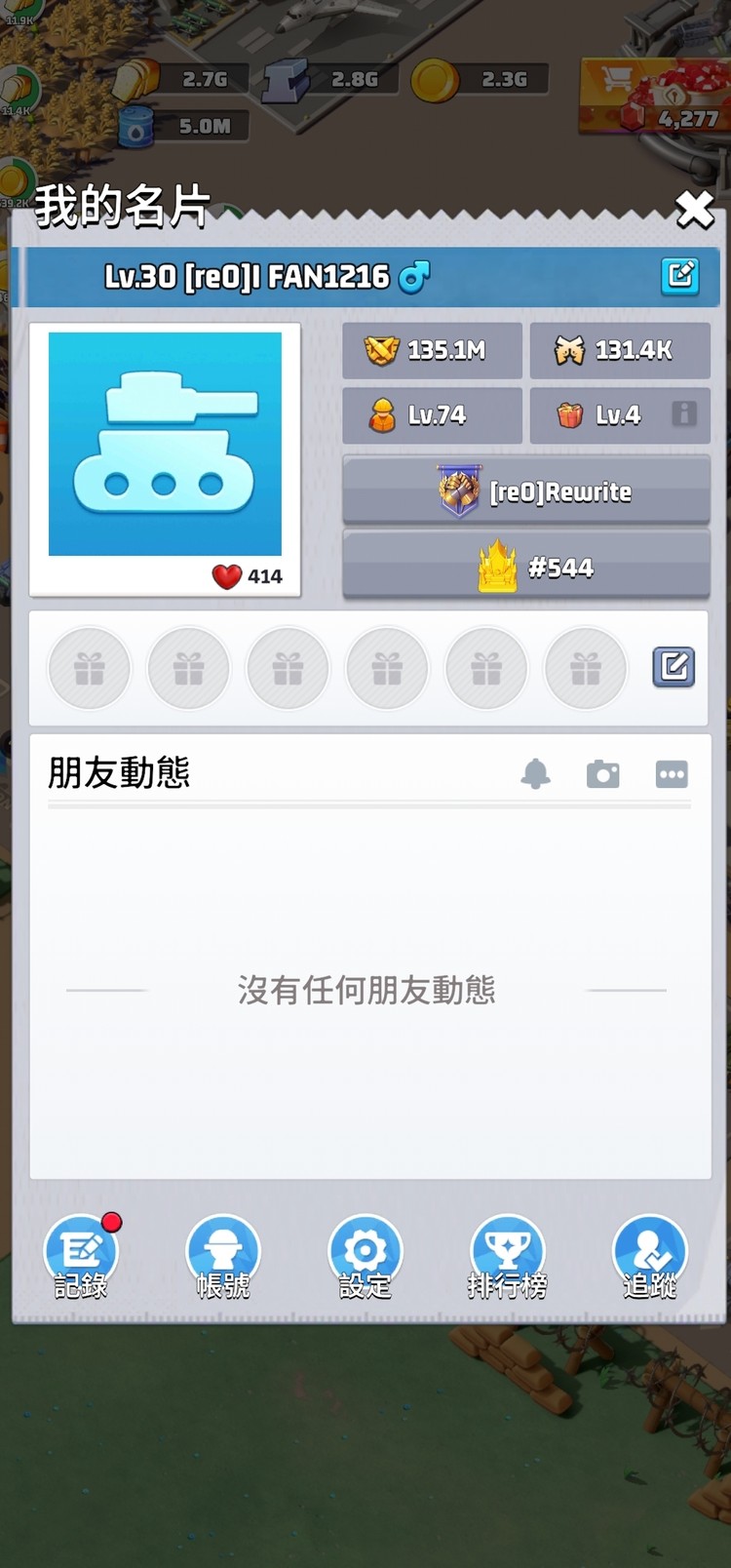Edit the player name with pencil icon
This screenshot has height=1568, width=731.
click(682, 276)
